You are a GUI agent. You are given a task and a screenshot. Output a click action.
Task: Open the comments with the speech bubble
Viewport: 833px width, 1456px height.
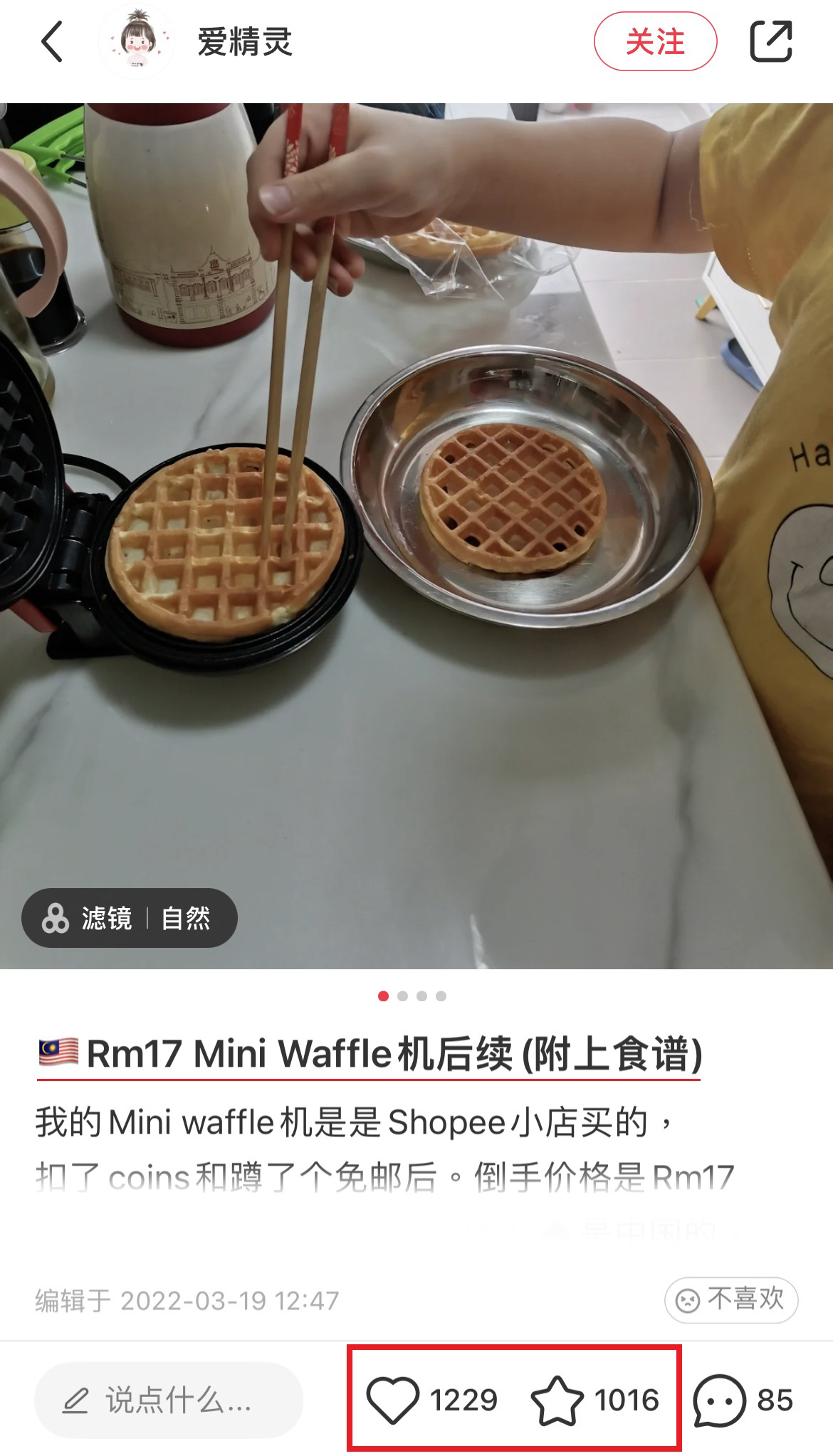pos(719,1400)
